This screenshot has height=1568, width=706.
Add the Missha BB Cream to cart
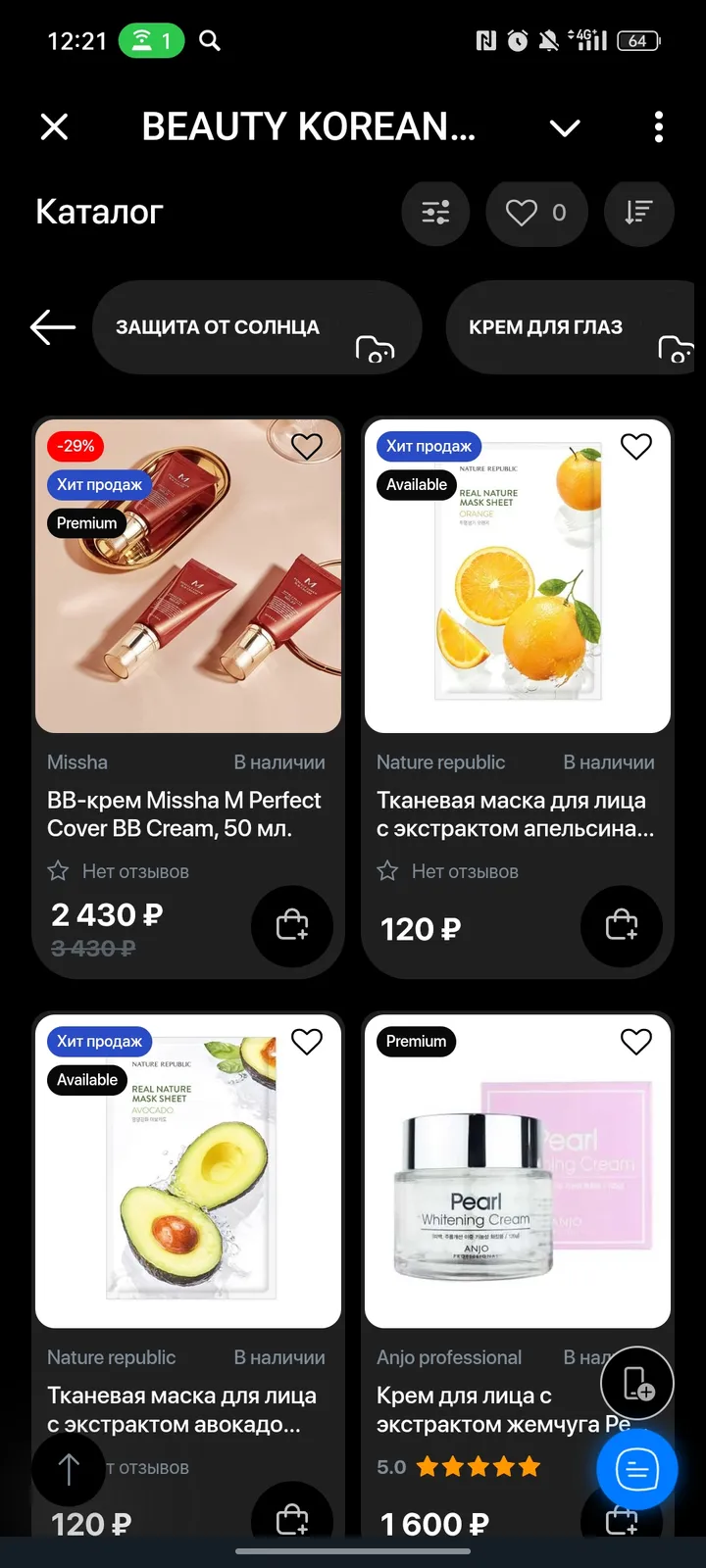pos(292,926)
